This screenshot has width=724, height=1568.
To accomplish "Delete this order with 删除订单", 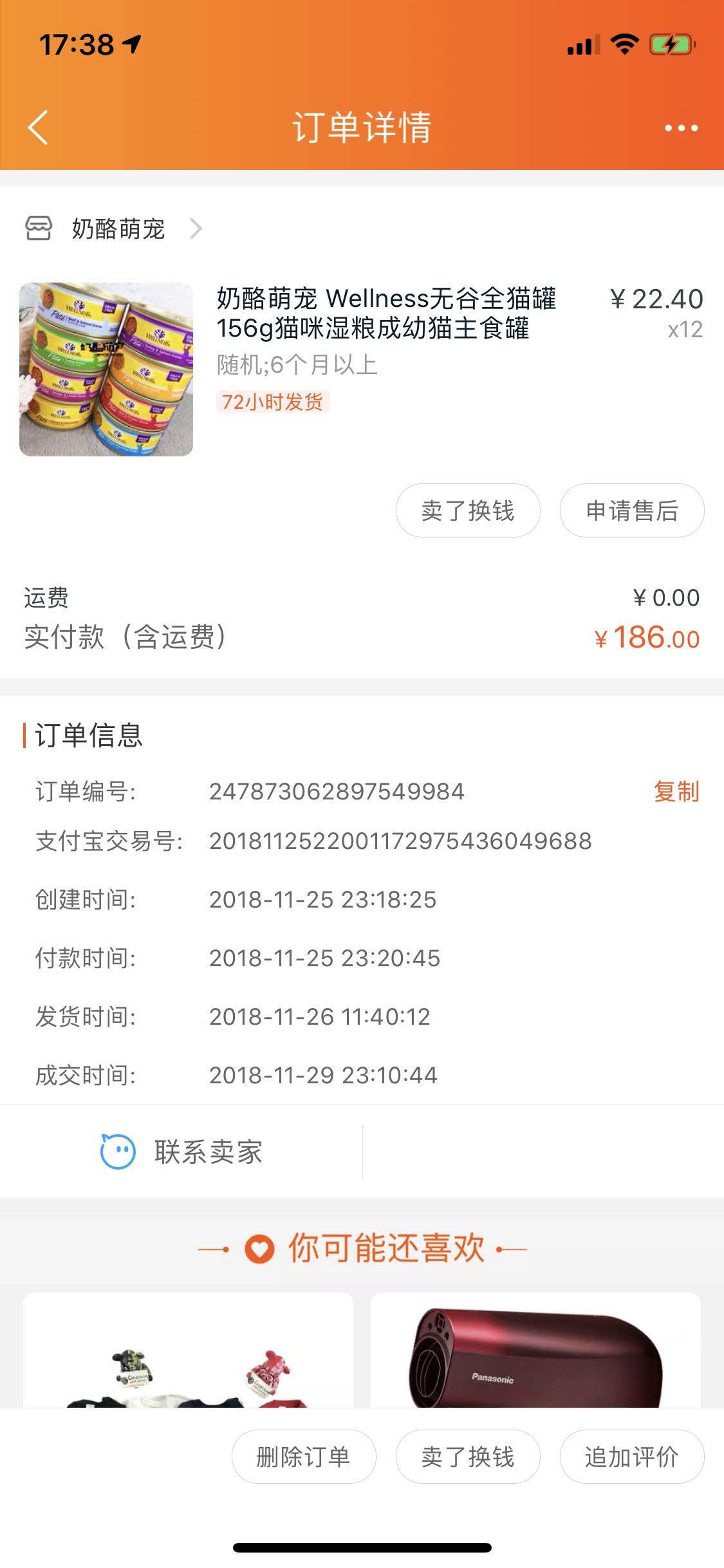I will click(304, 1457).
